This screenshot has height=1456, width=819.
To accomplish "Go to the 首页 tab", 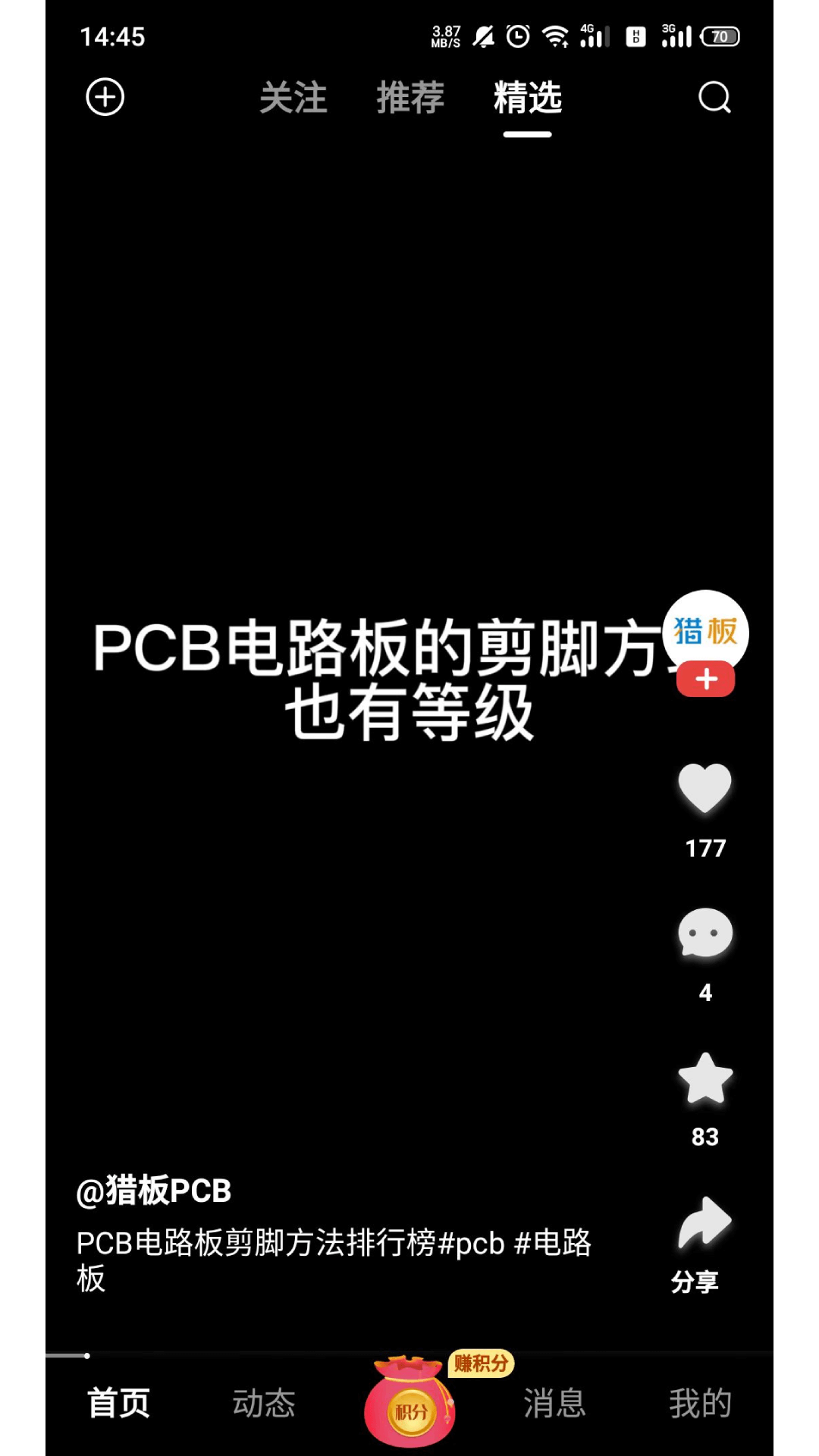I will coord(118,1403).
